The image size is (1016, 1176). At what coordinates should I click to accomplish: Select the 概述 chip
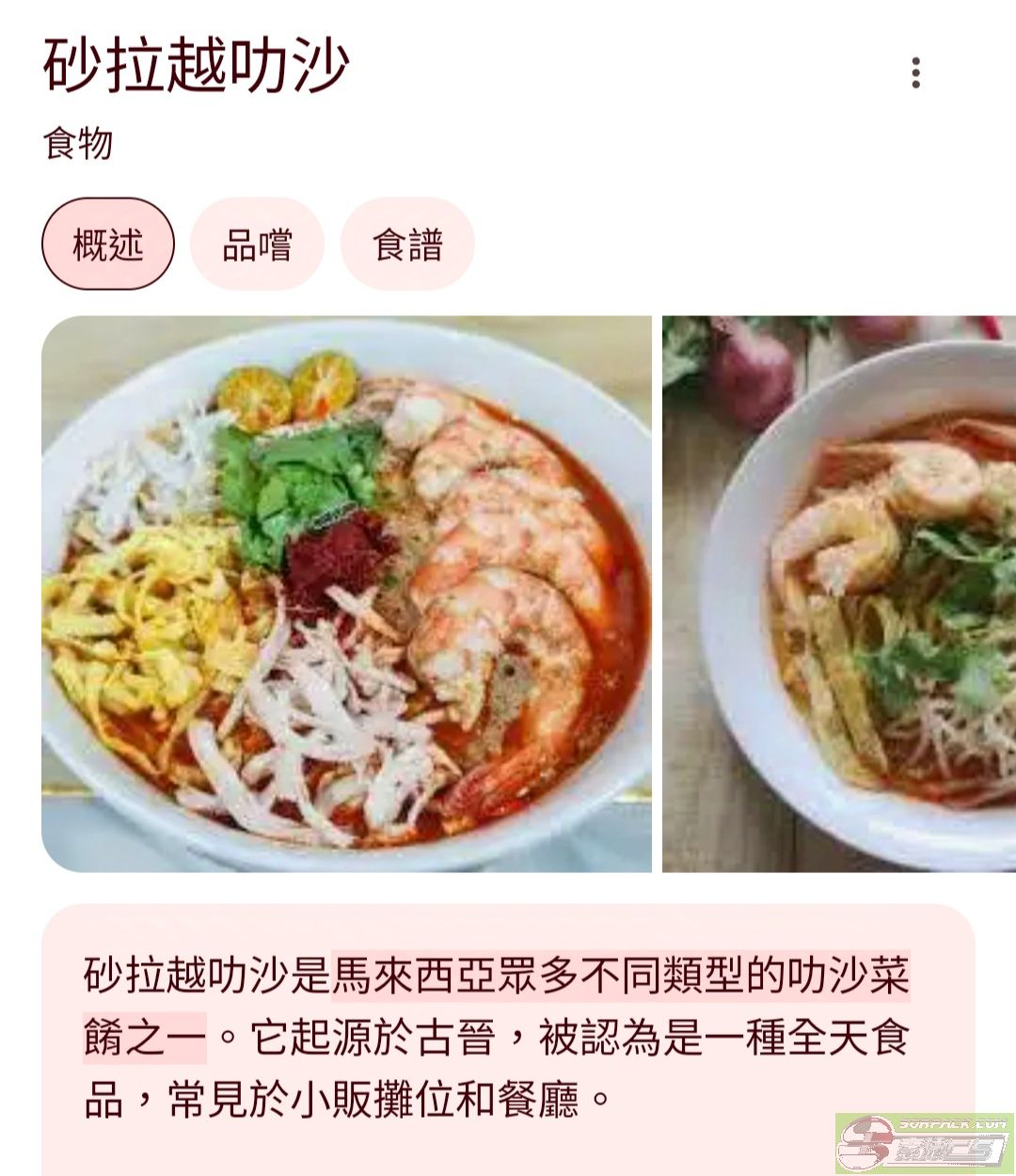click(x=108, y=245)
